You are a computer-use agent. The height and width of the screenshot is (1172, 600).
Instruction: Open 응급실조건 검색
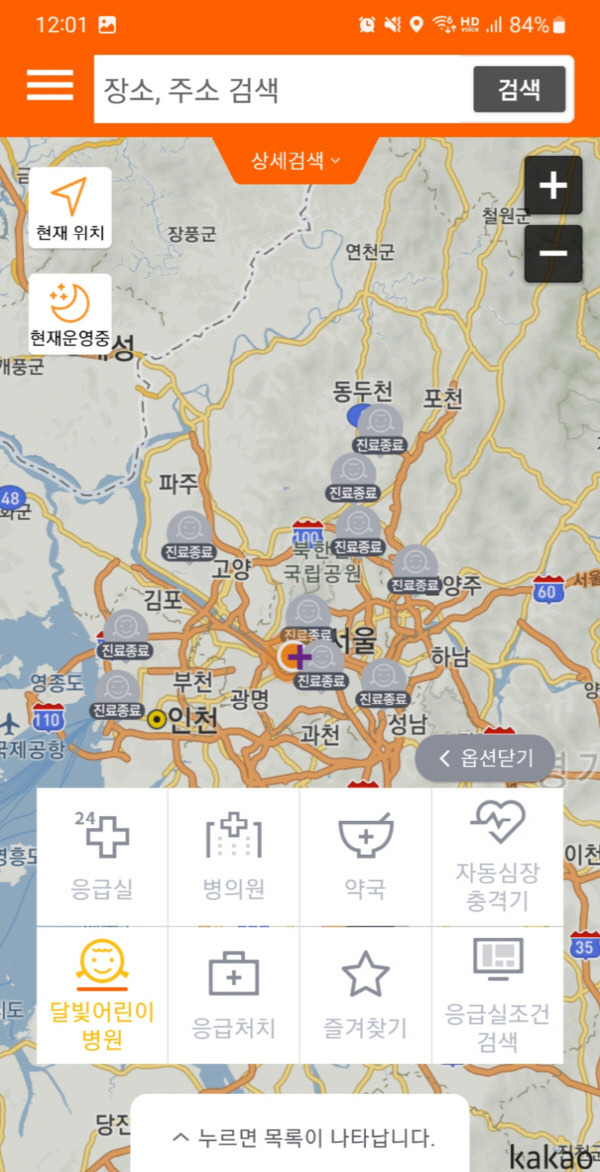coord(497,995)
